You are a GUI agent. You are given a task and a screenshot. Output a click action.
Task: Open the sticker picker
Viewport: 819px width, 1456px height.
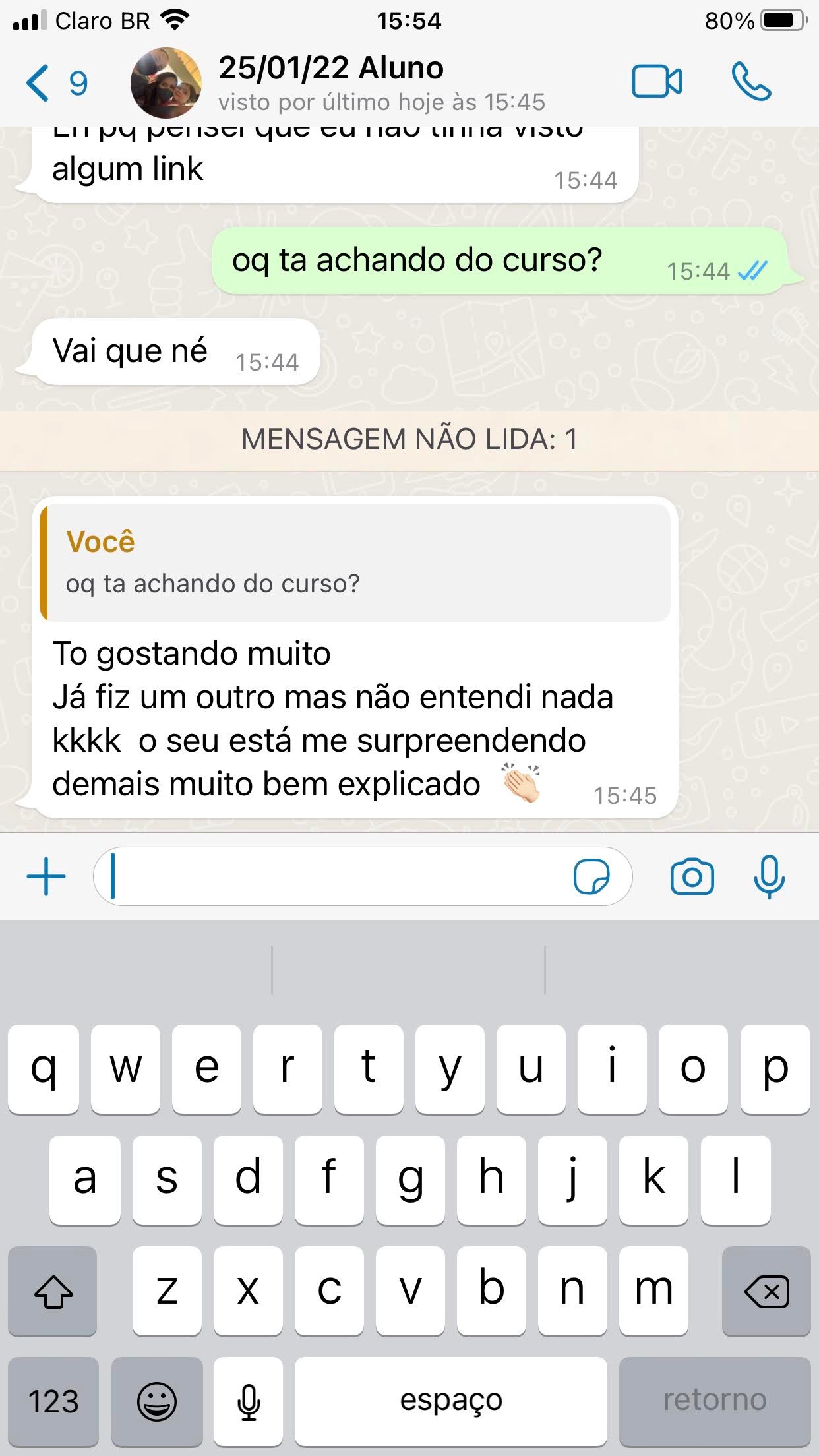[x=591, y=877]
